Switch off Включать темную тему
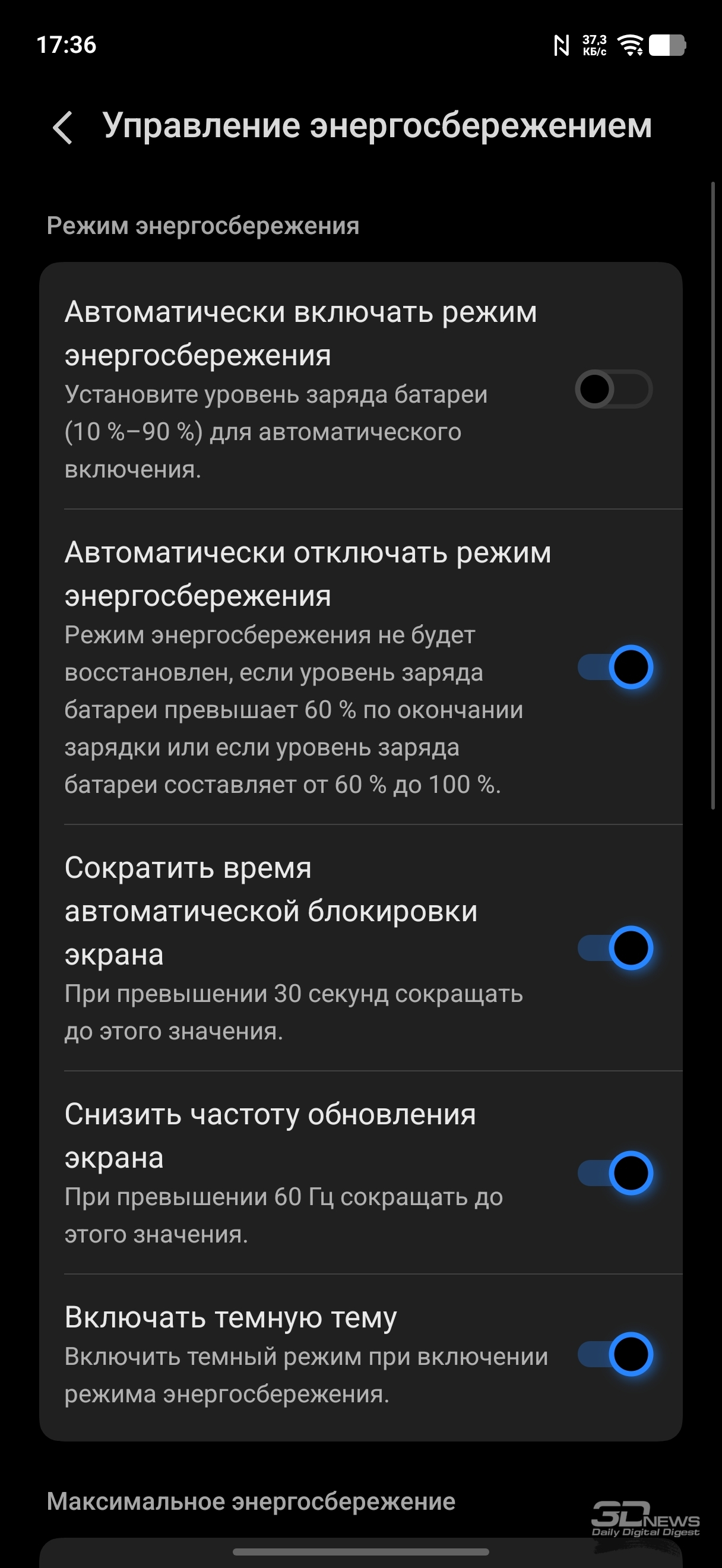Image resolution: width=722 pixels, height=1568 pixels. coord(615,1354)
